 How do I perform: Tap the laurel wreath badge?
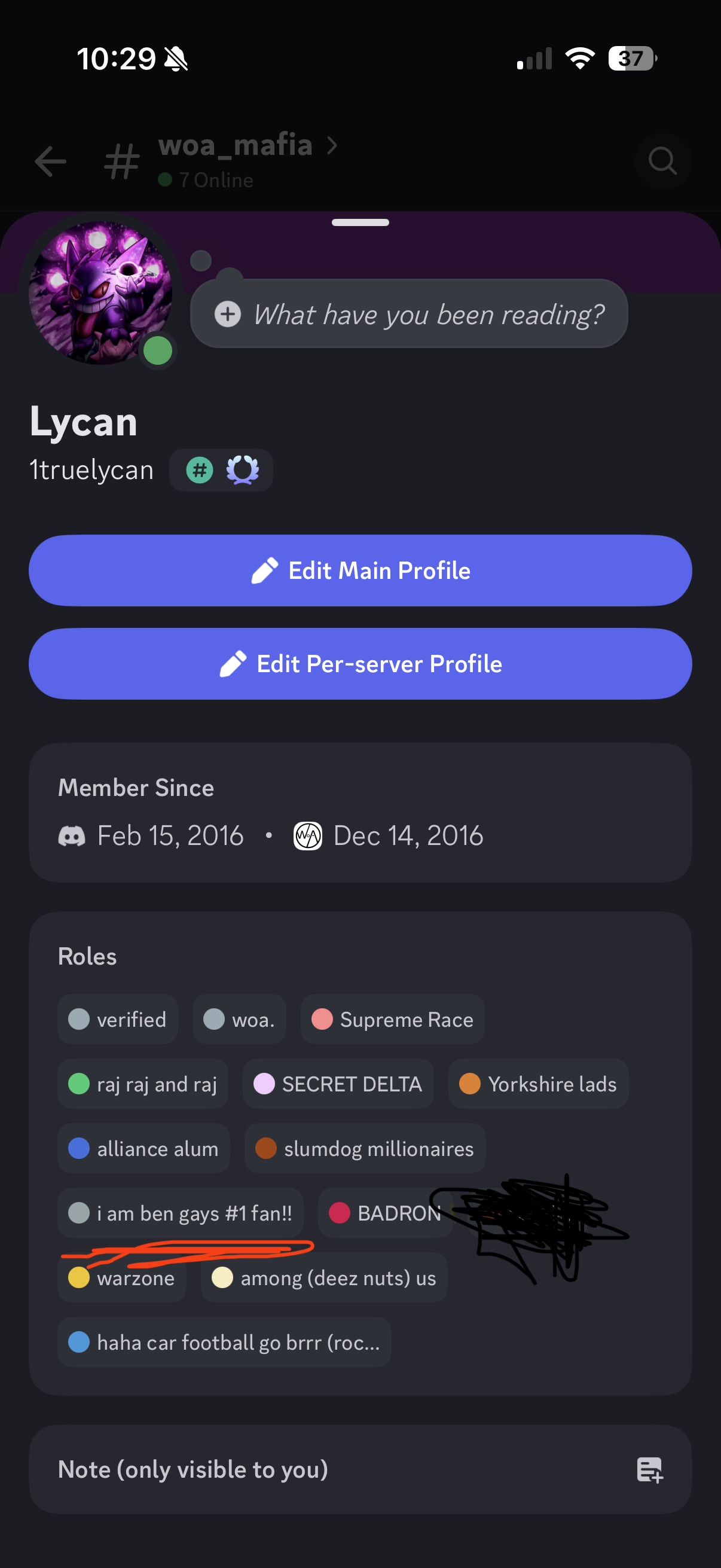pos(243,470)
